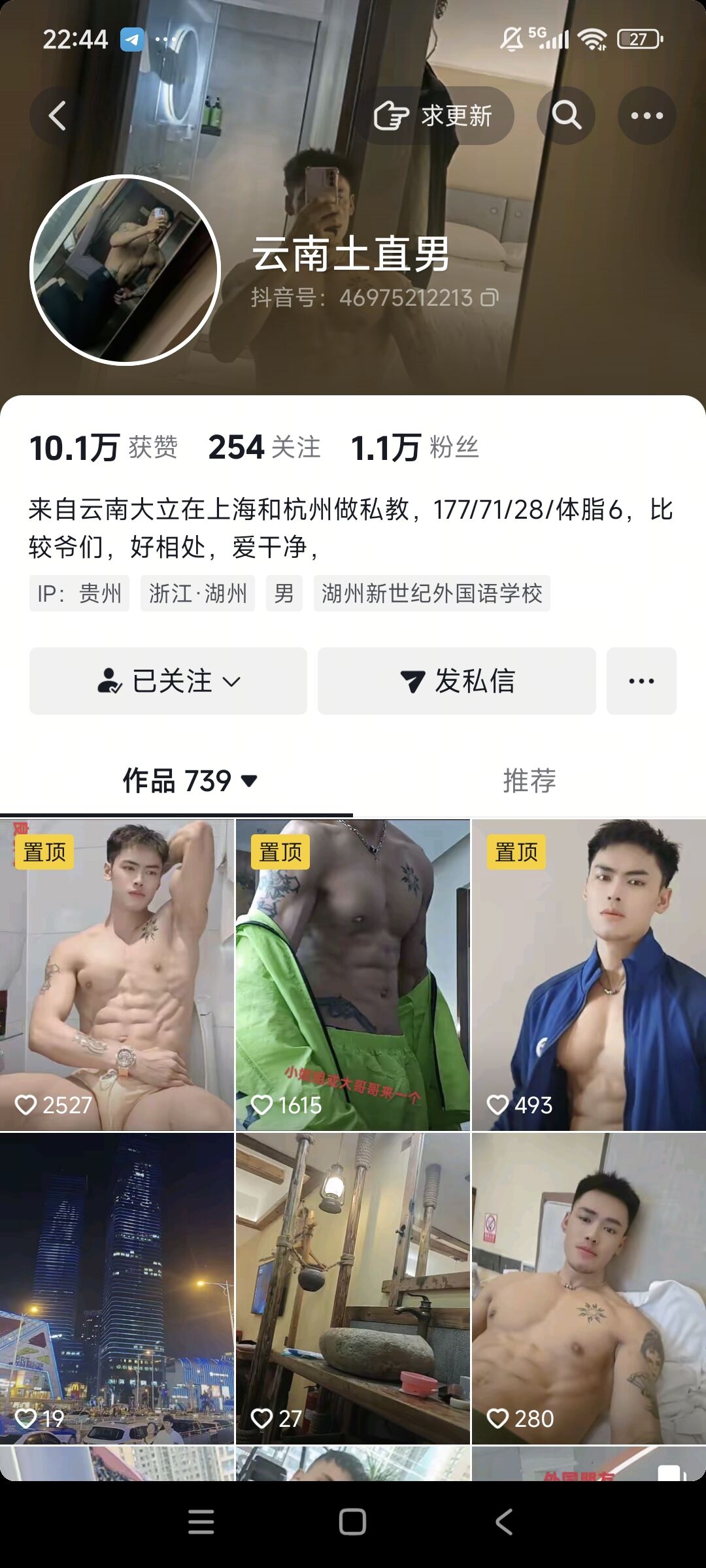Expand the 作品 739 sort dropdown

tap(190, 781)
